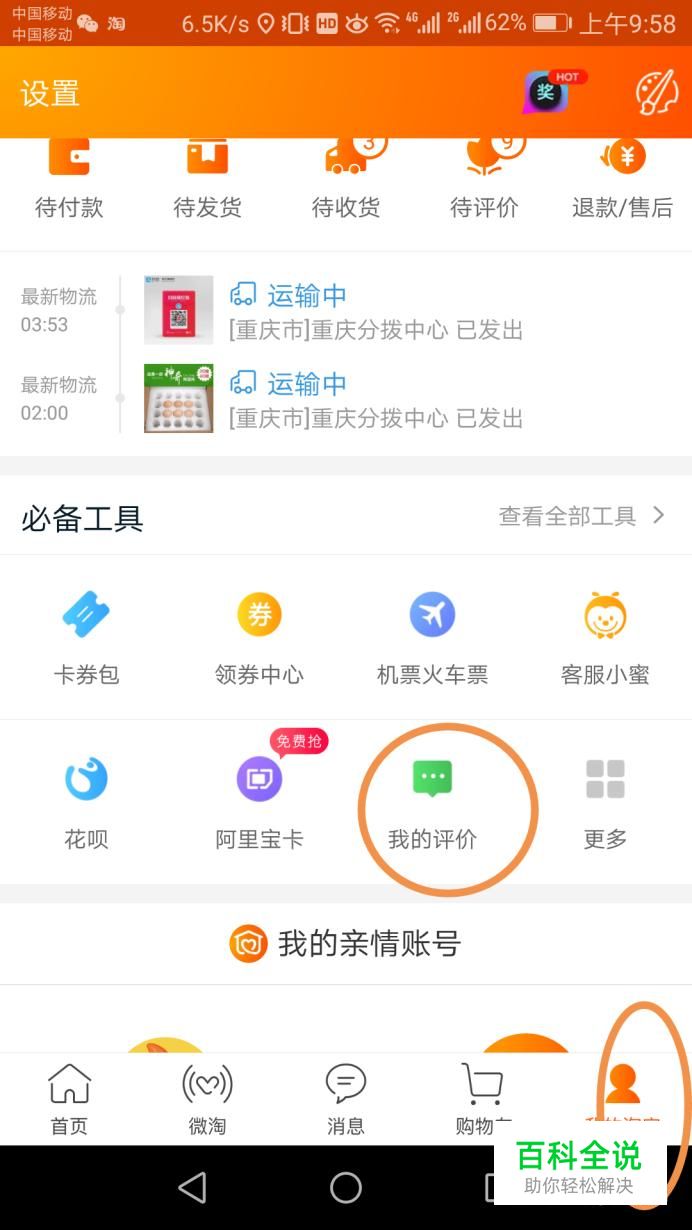Open 客服小蜜

coord(605,638)
